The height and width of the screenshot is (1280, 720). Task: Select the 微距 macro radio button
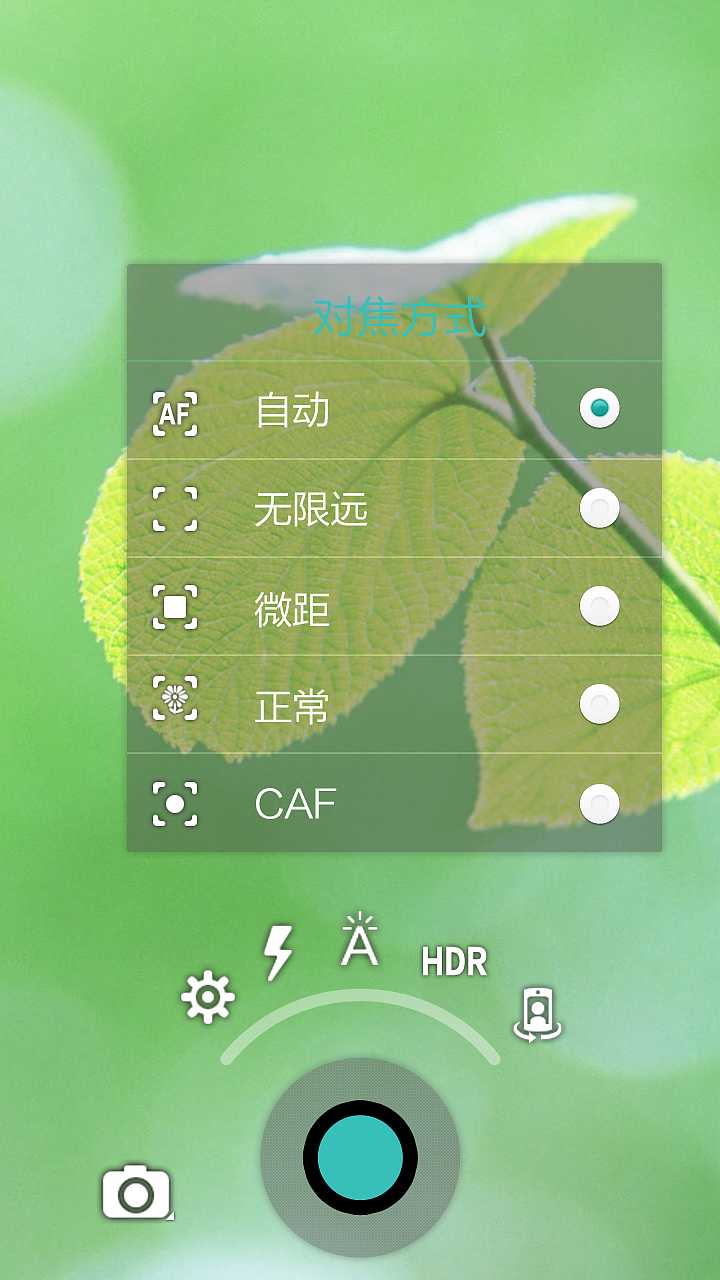(x=598, y=606)
